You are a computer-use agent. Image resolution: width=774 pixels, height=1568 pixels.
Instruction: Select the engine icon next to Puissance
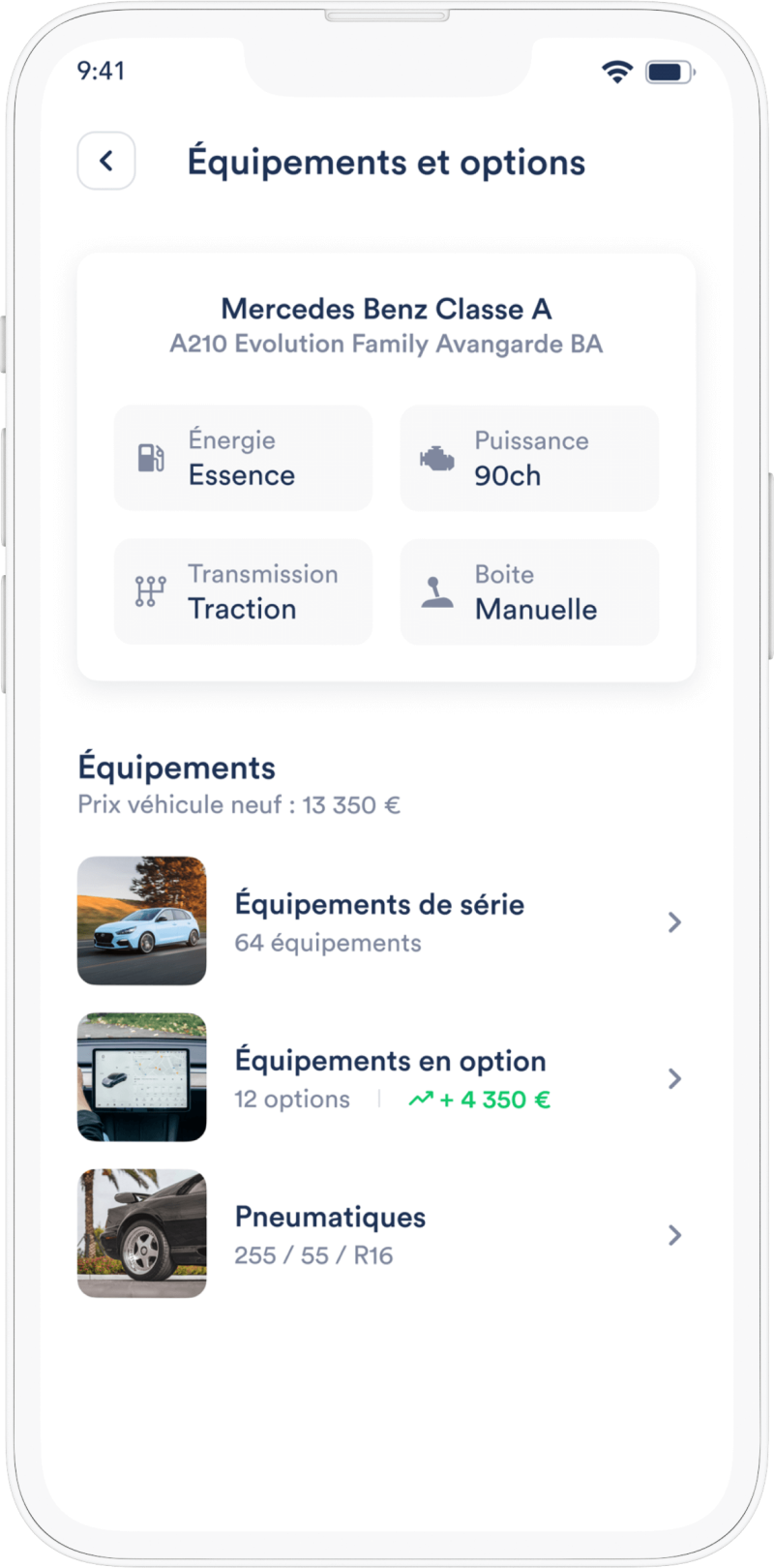[437, 458]
